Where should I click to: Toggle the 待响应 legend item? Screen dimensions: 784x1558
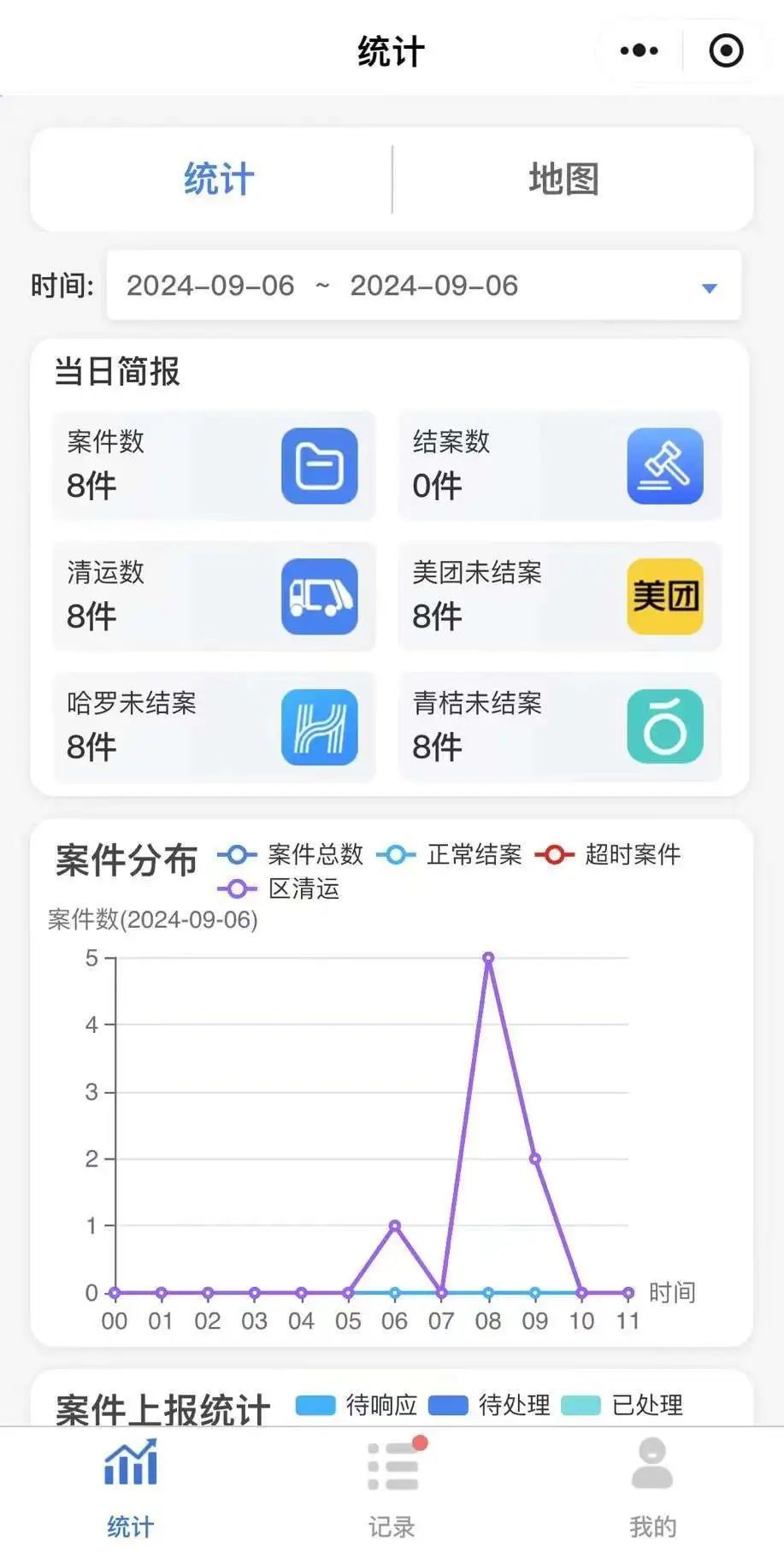click(357, 1405)
